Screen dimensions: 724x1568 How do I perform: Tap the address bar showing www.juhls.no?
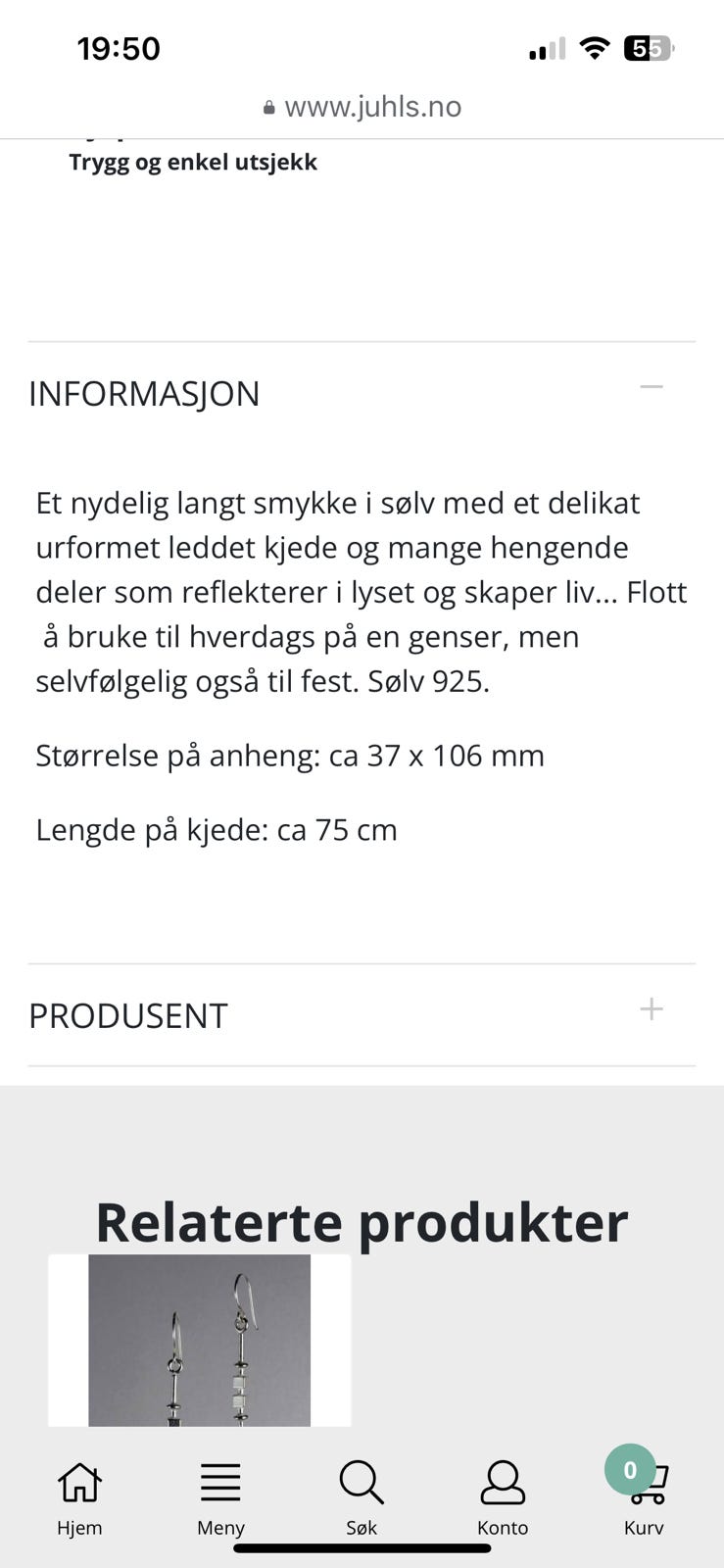tap(372, 107)
